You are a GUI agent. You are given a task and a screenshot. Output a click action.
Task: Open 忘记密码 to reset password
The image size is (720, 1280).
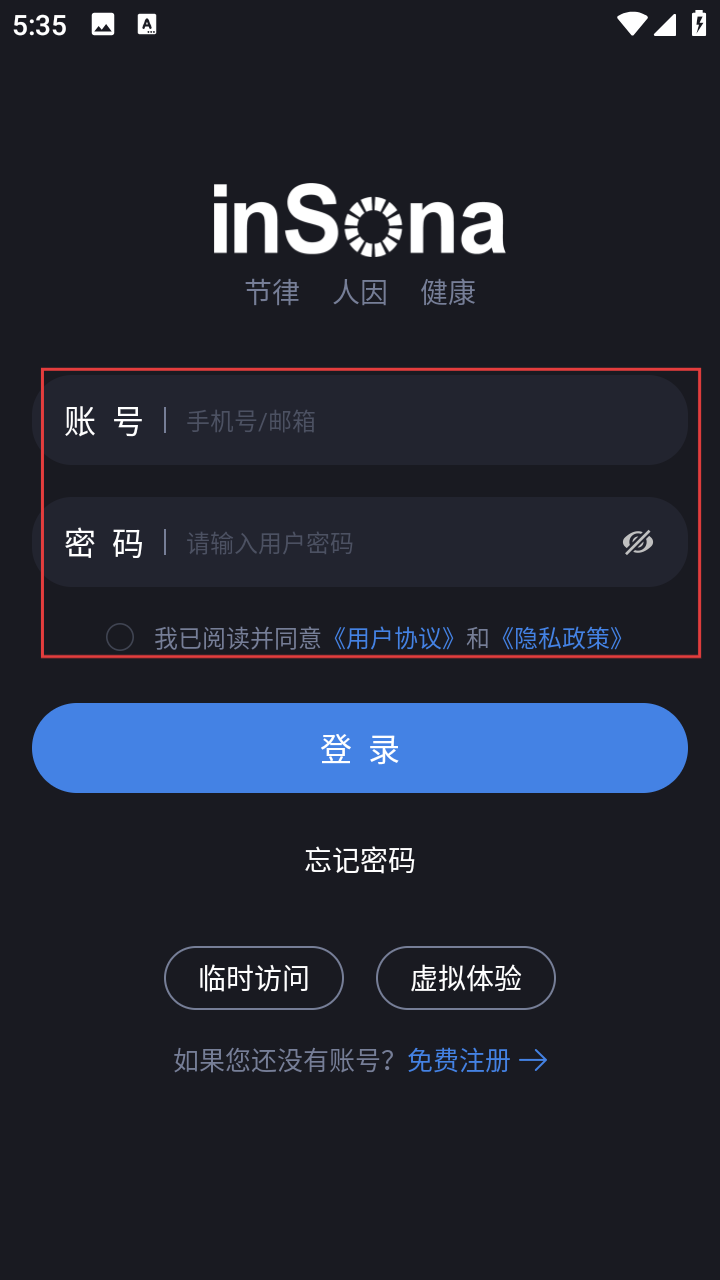(x=360, y=860)
